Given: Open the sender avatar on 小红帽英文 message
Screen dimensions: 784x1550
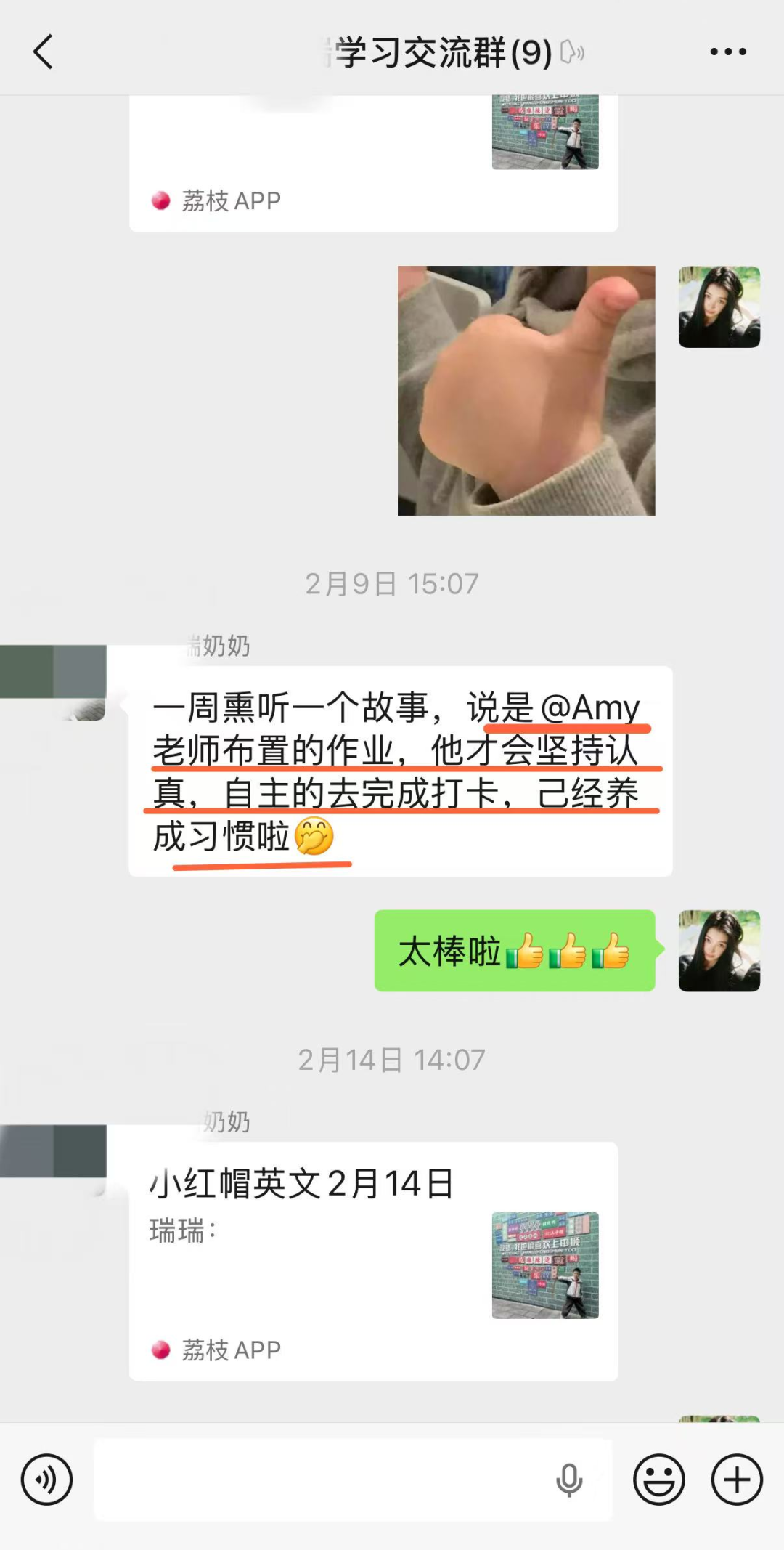Looking at the screenshot, I should tap(54, 1152).
